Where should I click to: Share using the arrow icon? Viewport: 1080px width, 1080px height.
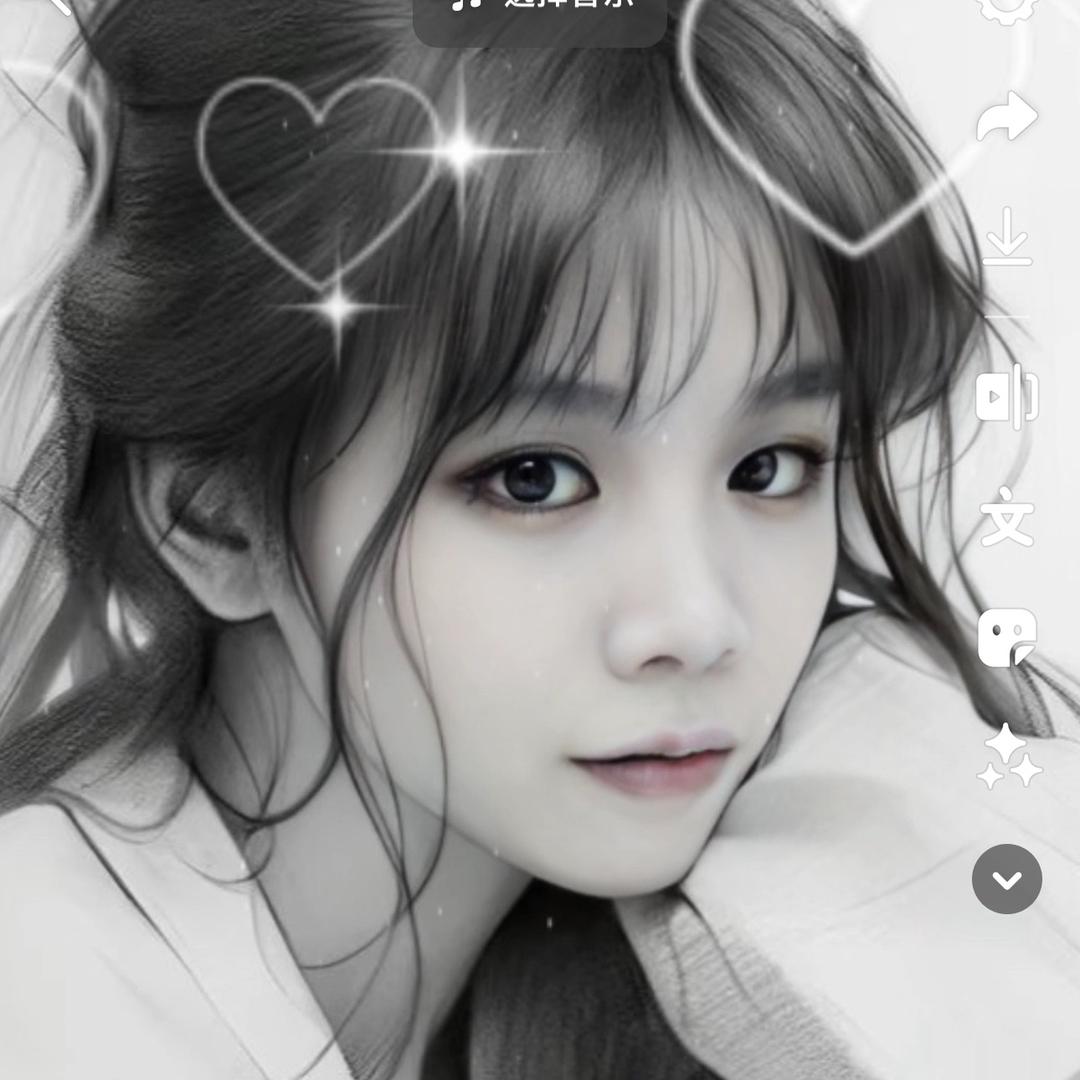pos(1007,117)
